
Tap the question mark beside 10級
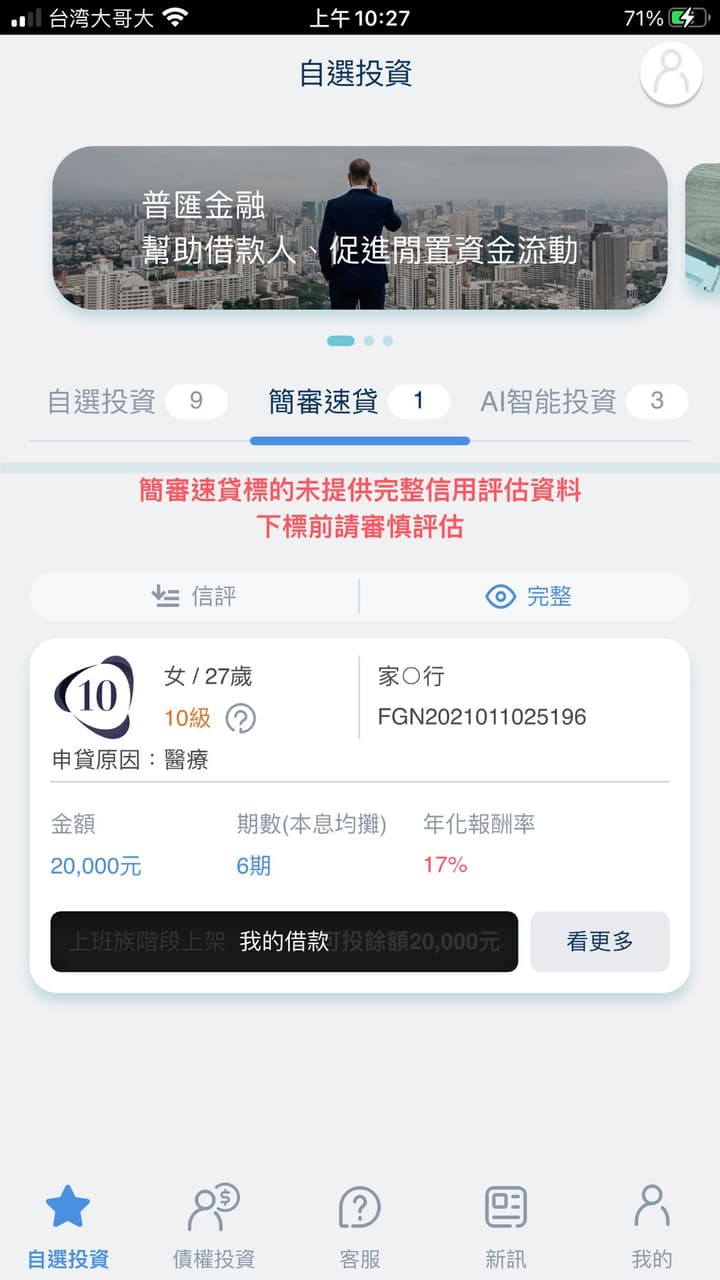coord(240,718)
